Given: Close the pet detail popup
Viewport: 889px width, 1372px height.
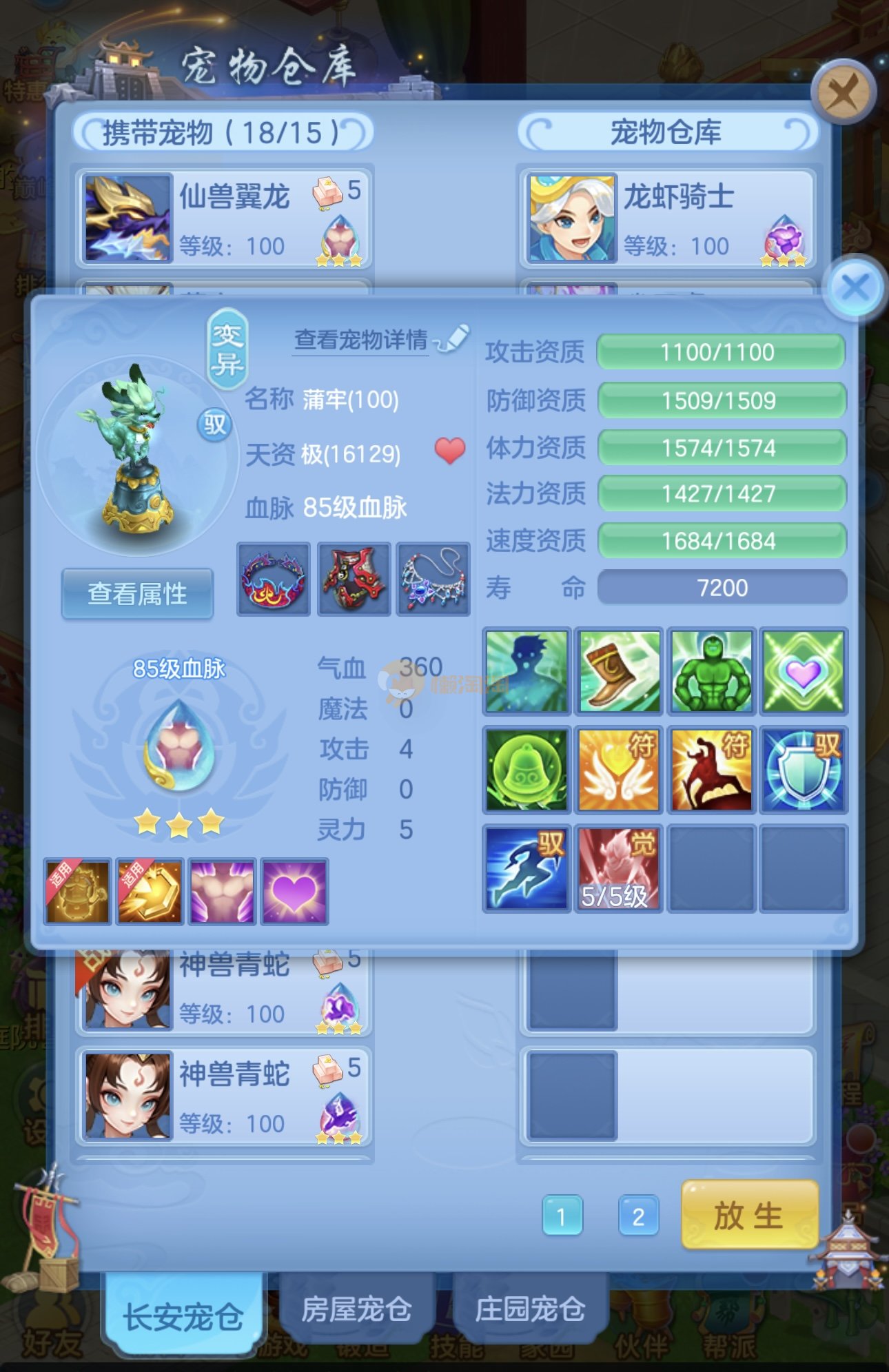Looking at the screenshot, I should click(855, 287).
